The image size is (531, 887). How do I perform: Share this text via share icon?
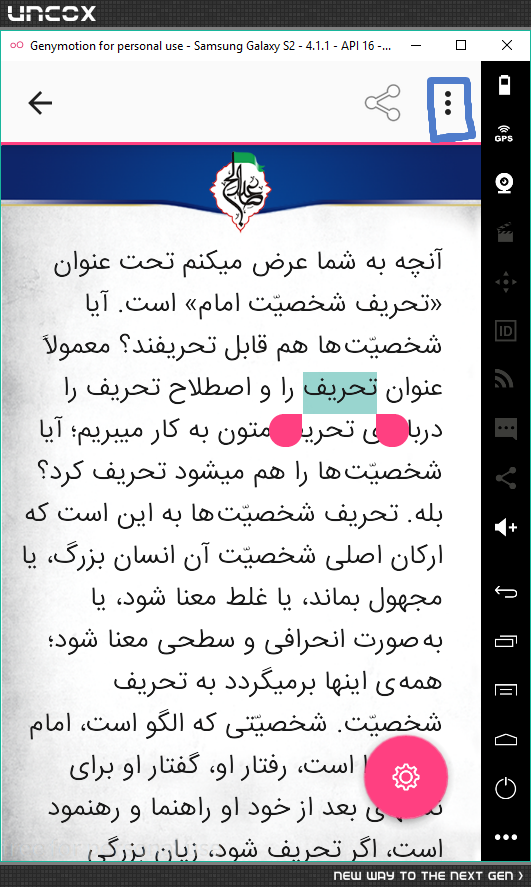click(383, 103)
